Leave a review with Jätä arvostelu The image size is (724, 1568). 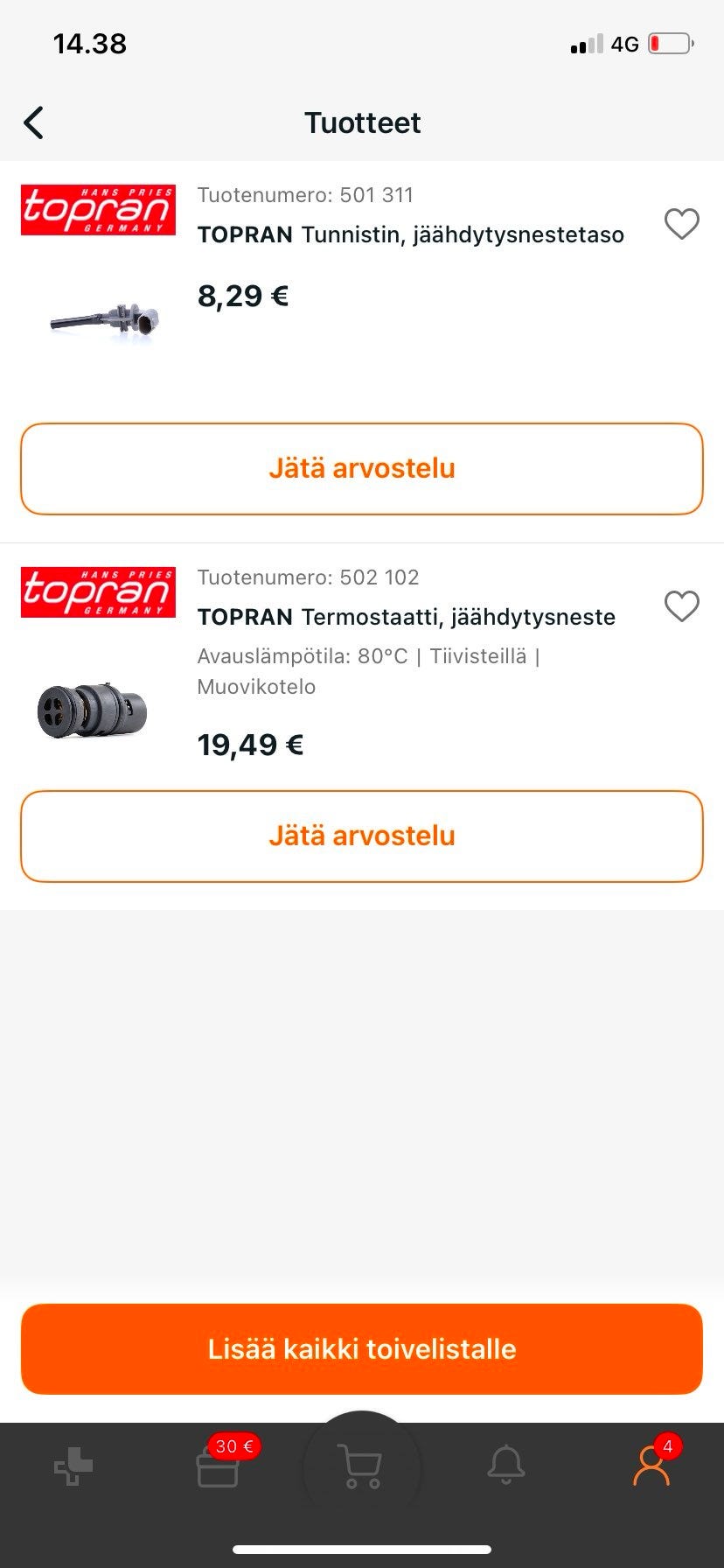(x=362, y=468)
